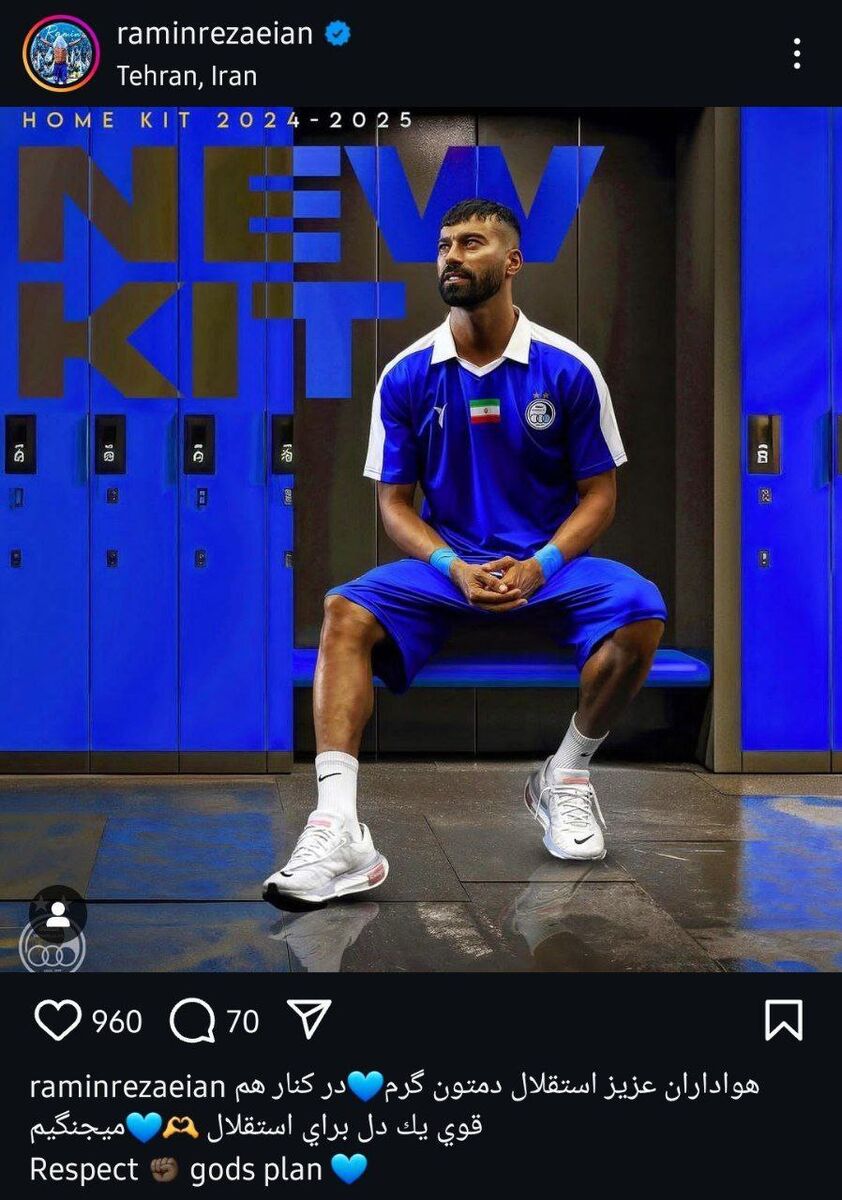Like this post with the heart icon

tap(57, 1021)
